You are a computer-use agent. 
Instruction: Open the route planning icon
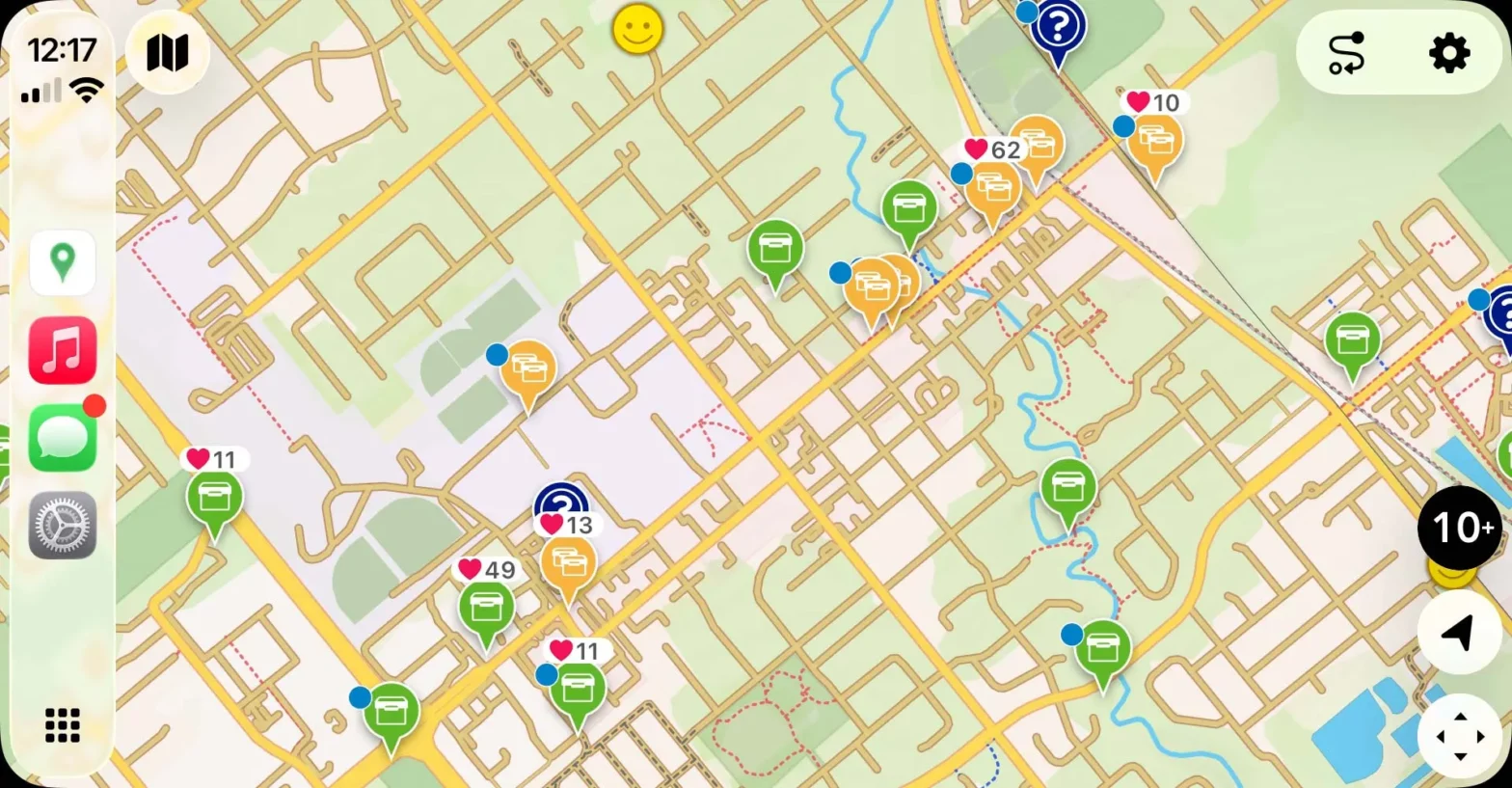click(x=1346, y=53)
